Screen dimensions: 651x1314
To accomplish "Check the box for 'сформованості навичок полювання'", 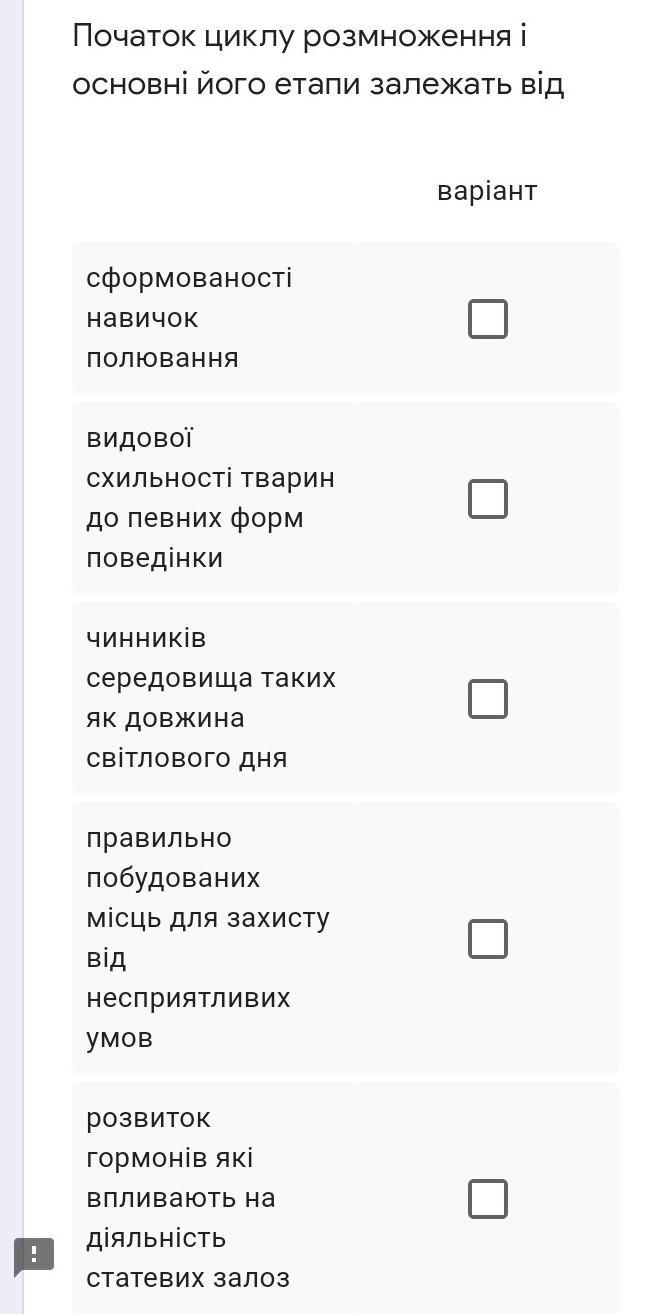I will click(488, 319).
